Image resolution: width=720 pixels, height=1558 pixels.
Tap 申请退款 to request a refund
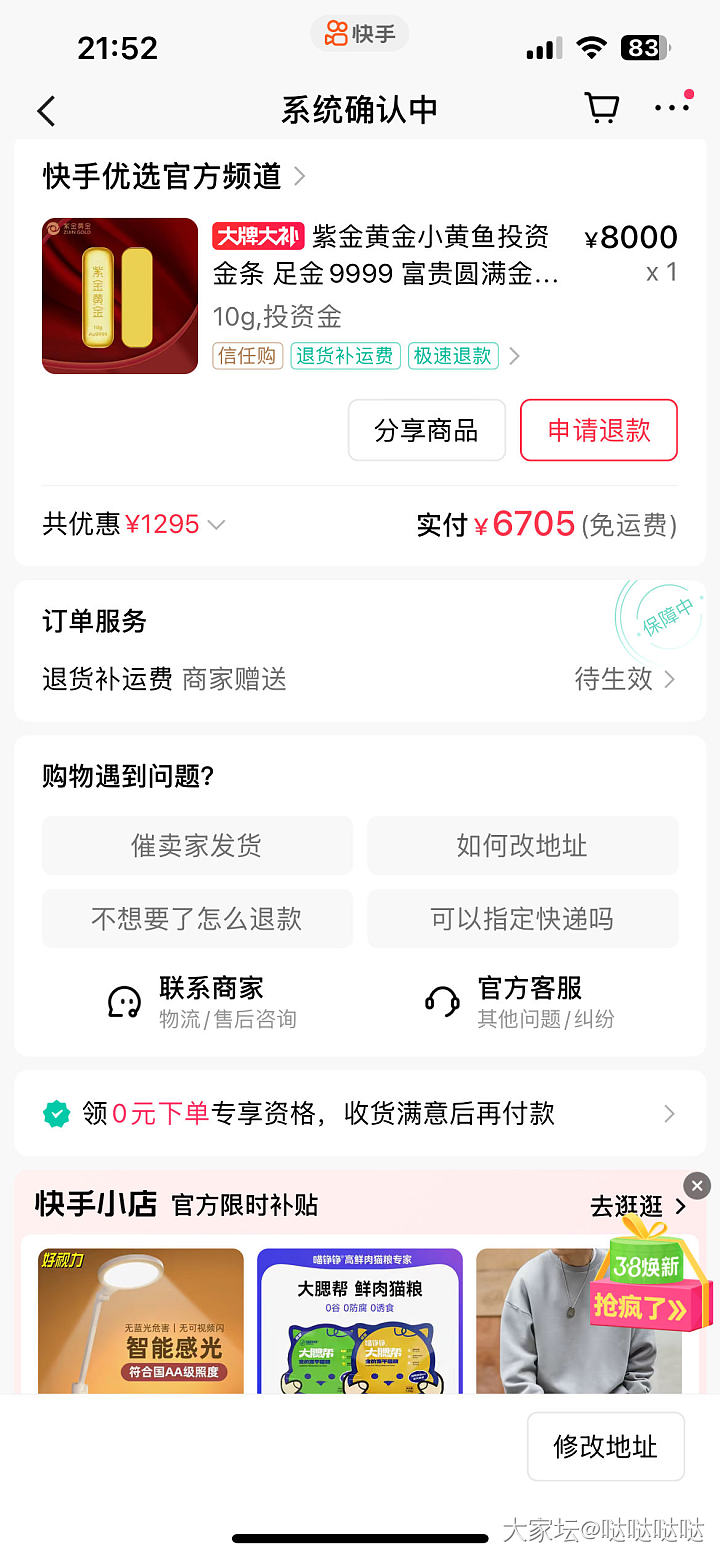[598, 430]
